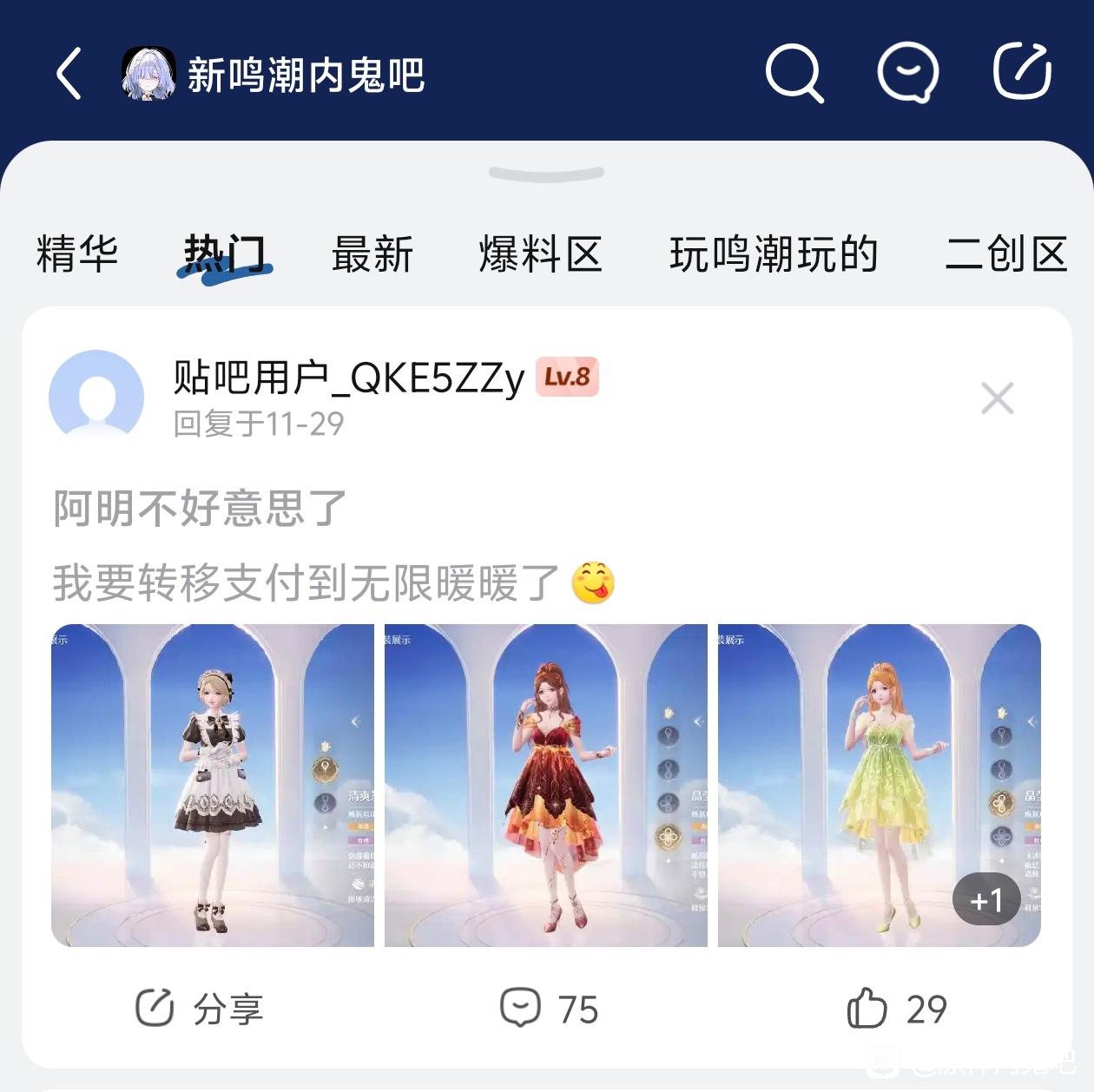The height and width of the screenshot is (1092, 1094).
Task: Open the maid dress image
Action: click(213, 785)
